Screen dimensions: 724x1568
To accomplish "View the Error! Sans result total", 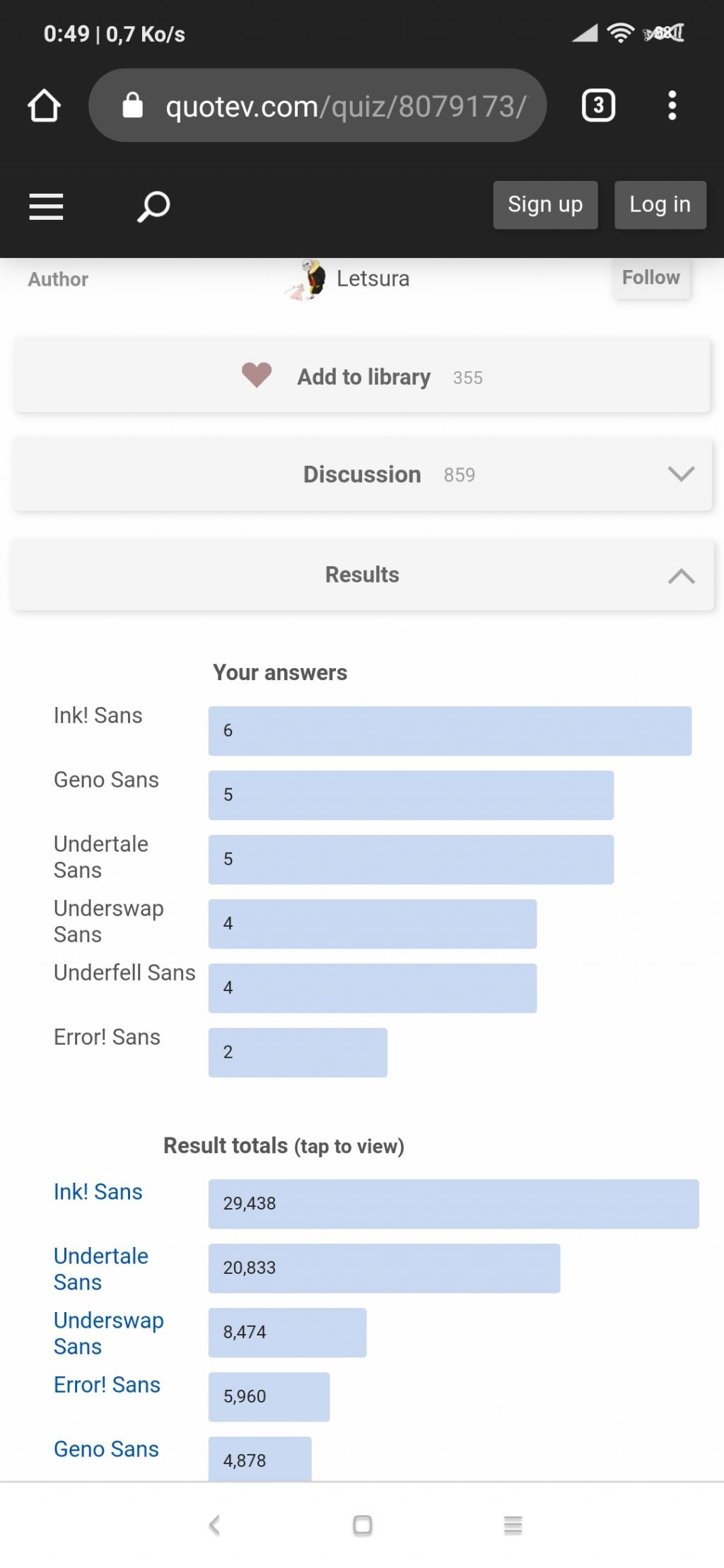I will coord(107,1385).
